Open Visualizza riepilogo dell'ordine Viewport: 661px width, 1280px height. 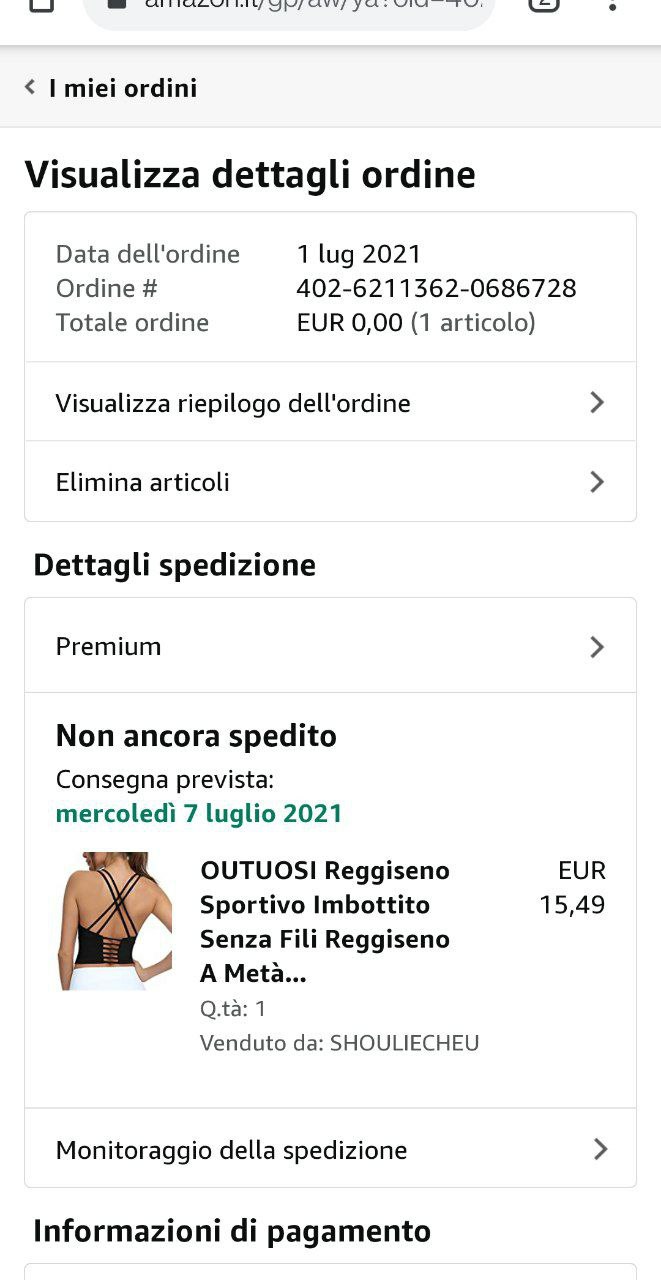(330, 402)
